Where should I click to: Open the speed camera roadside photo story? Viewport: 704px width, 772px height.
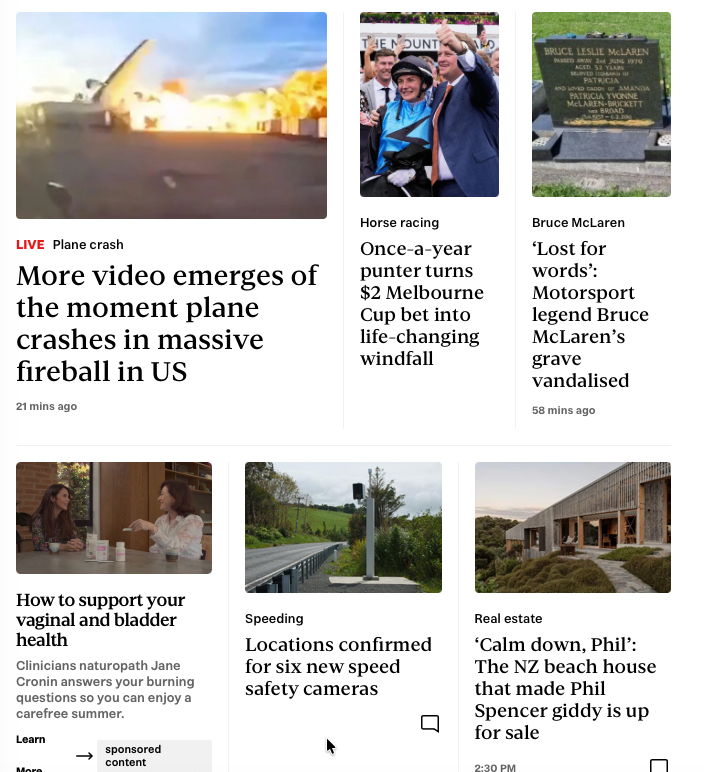(x=343, y=527)
